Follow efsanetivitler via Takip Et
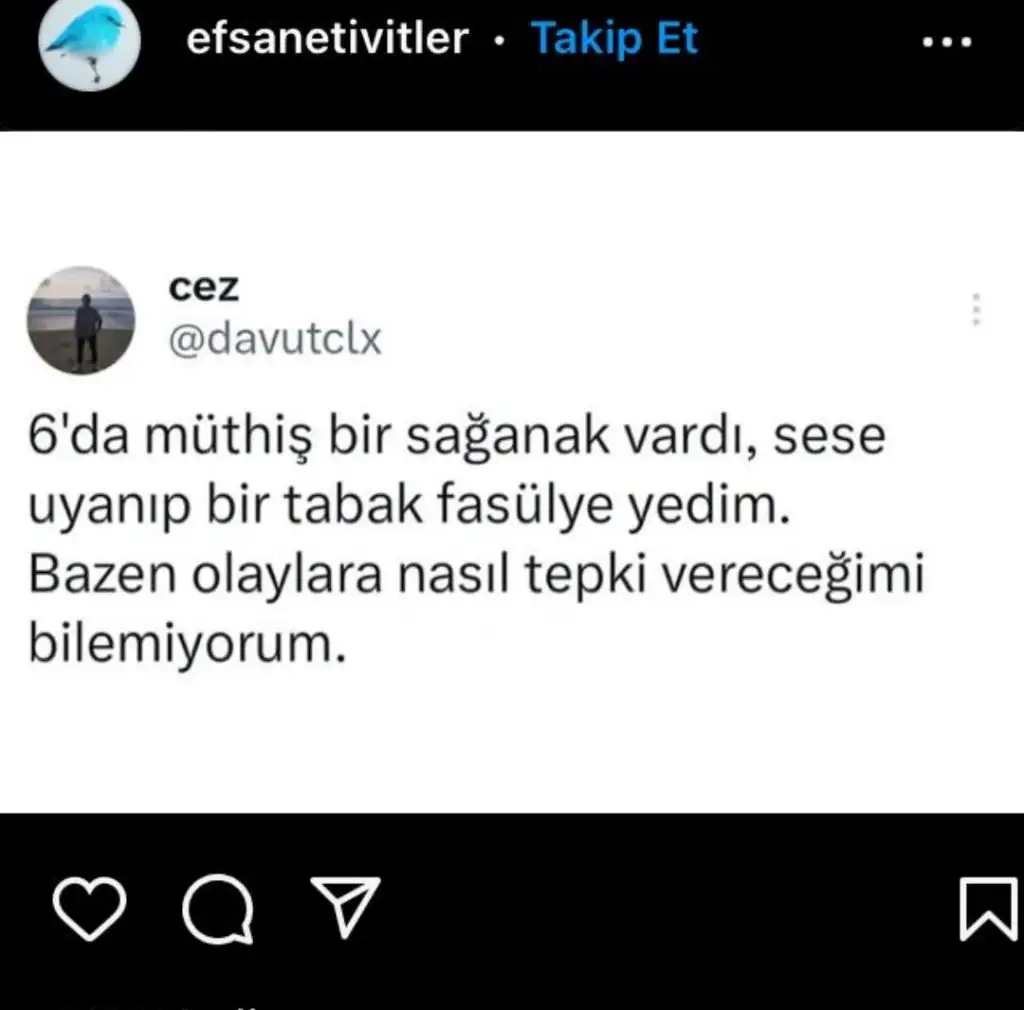Screen dimensions: 1024x1010 coord(614,39)
